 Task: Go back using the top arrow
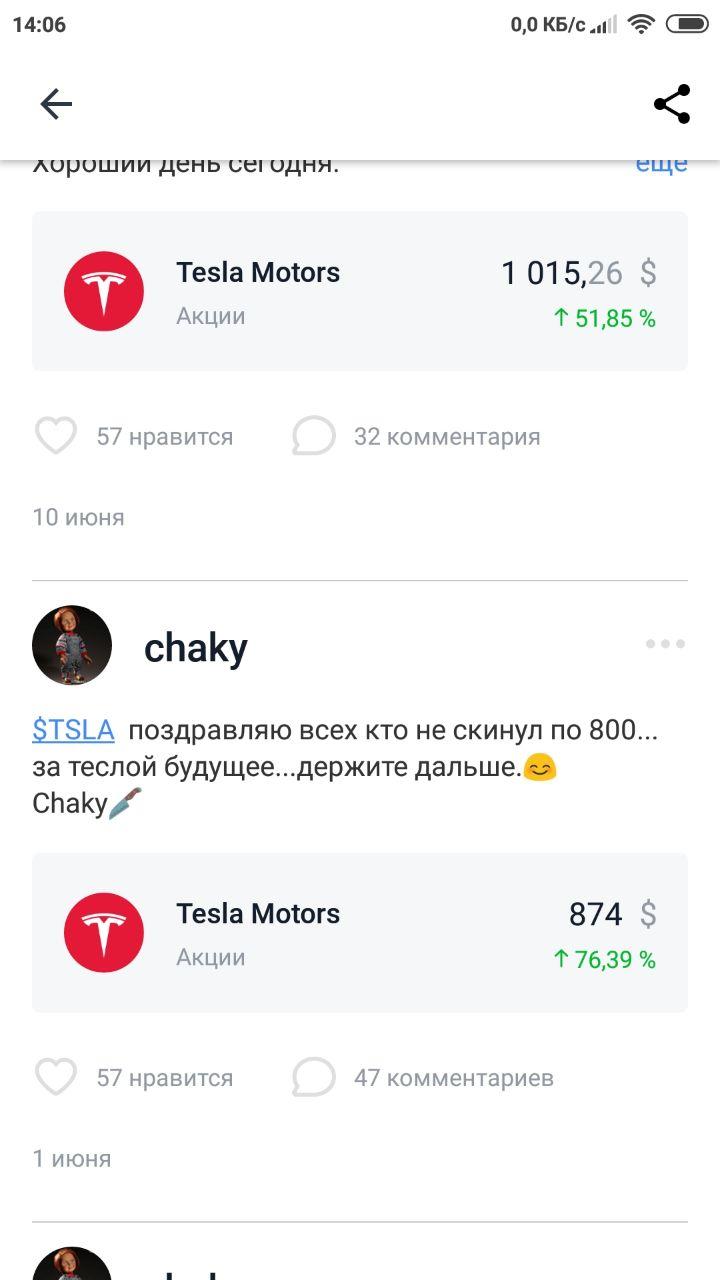pyautogui.click(x=56, y=104)
